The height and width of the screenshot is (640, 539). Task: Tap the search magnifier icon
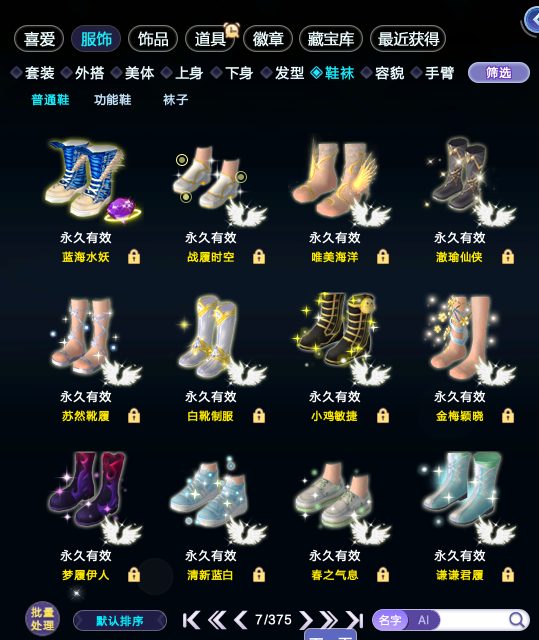pyautogui.click(x=517, y=620)
